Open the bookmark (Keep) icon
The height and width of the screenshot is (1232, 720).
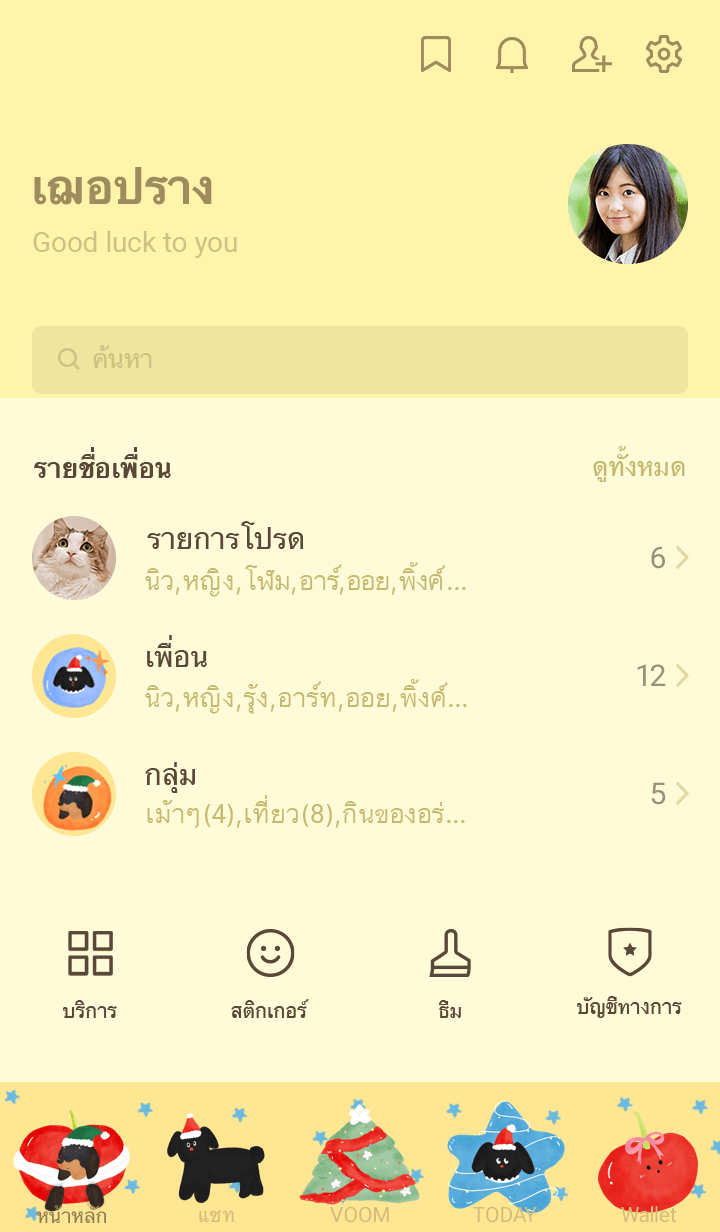click(435, 55)
